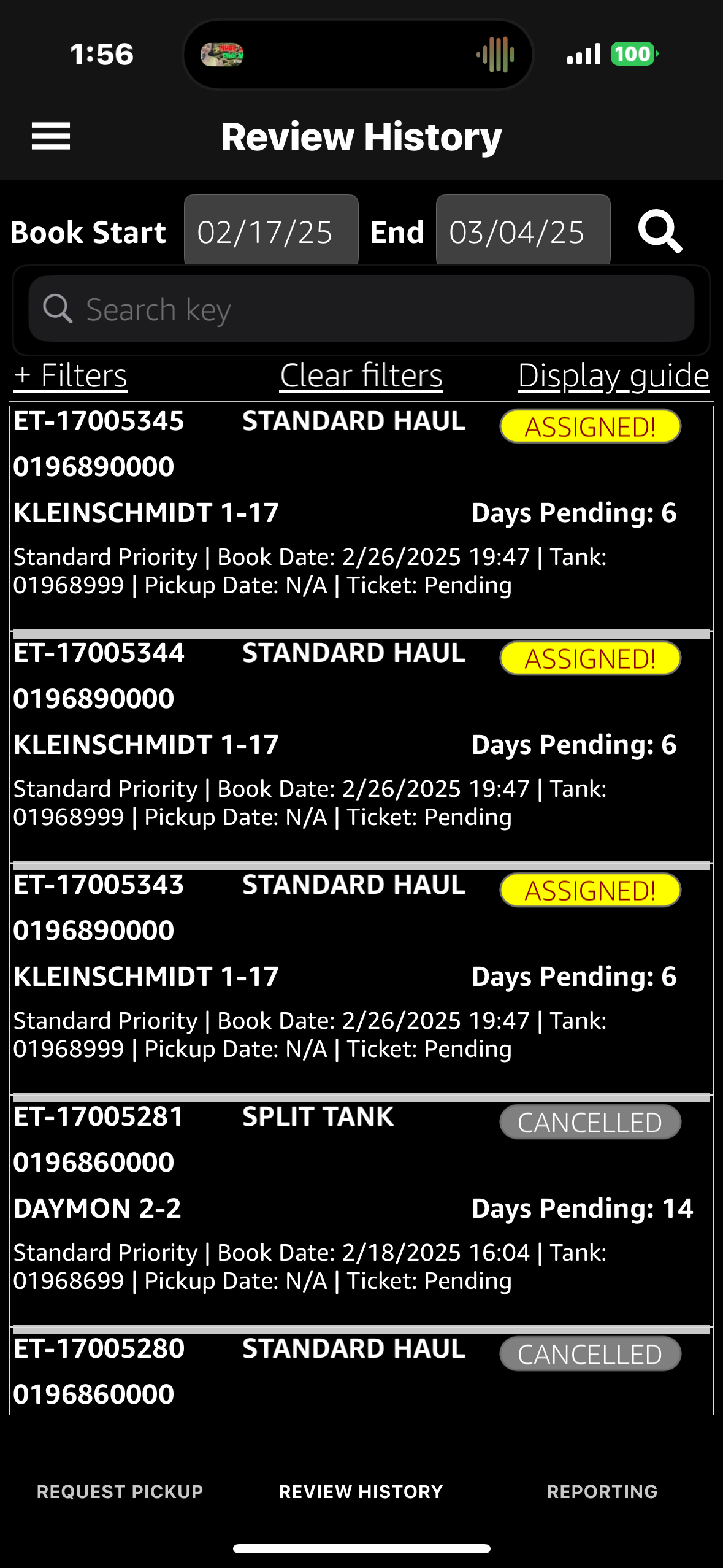Tap the magnifier icon beside the End date
723x1568 pixels.
point(660,231)
